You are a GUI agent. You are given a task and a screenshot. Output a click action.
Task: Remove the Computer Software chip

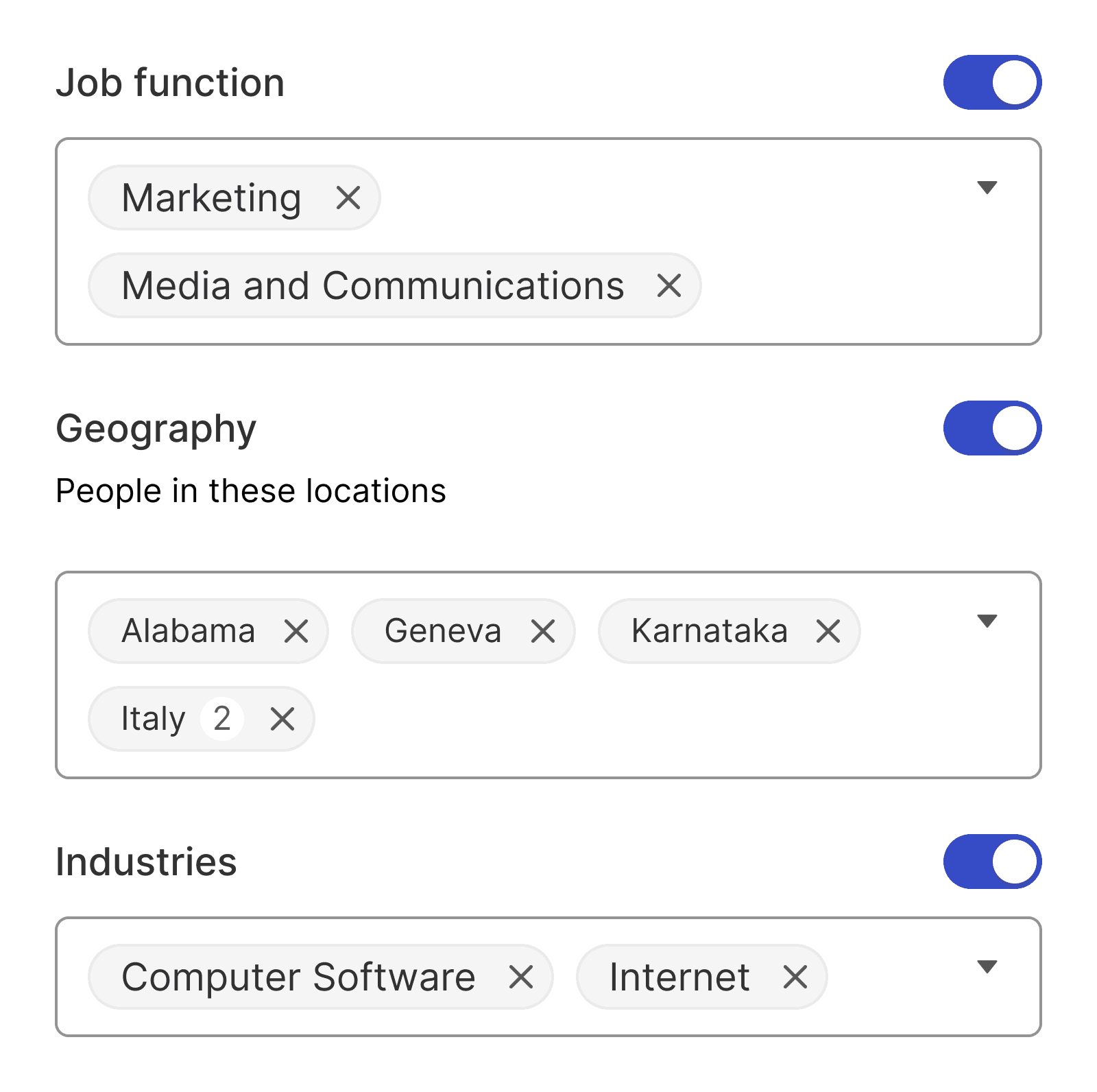tap(521, 977)
